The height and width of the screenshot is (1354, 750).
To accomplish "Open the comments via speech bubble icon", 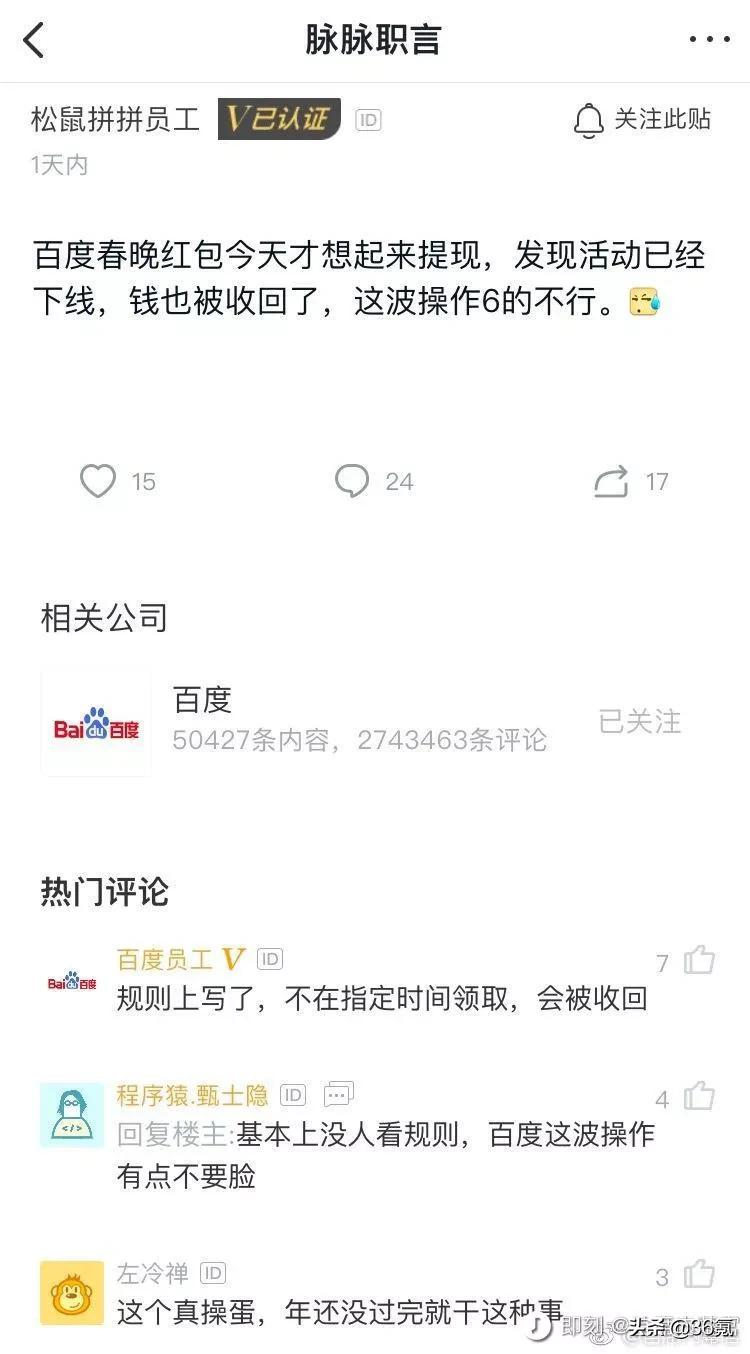I will tap(351, 481).
